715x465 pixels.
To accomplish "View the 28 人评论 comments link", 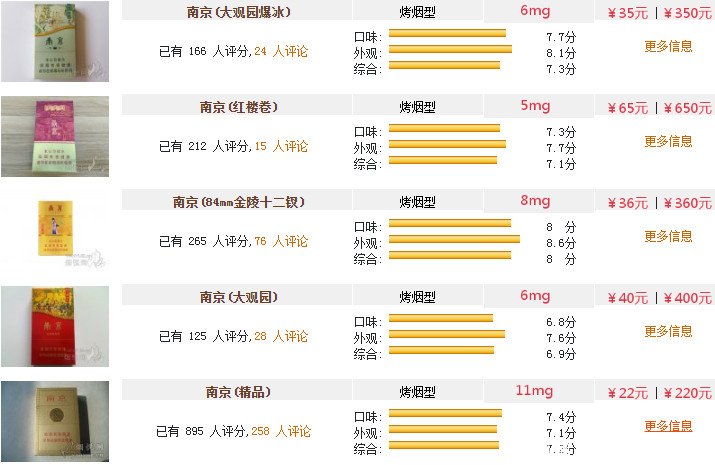I will (x=281, y=336).
